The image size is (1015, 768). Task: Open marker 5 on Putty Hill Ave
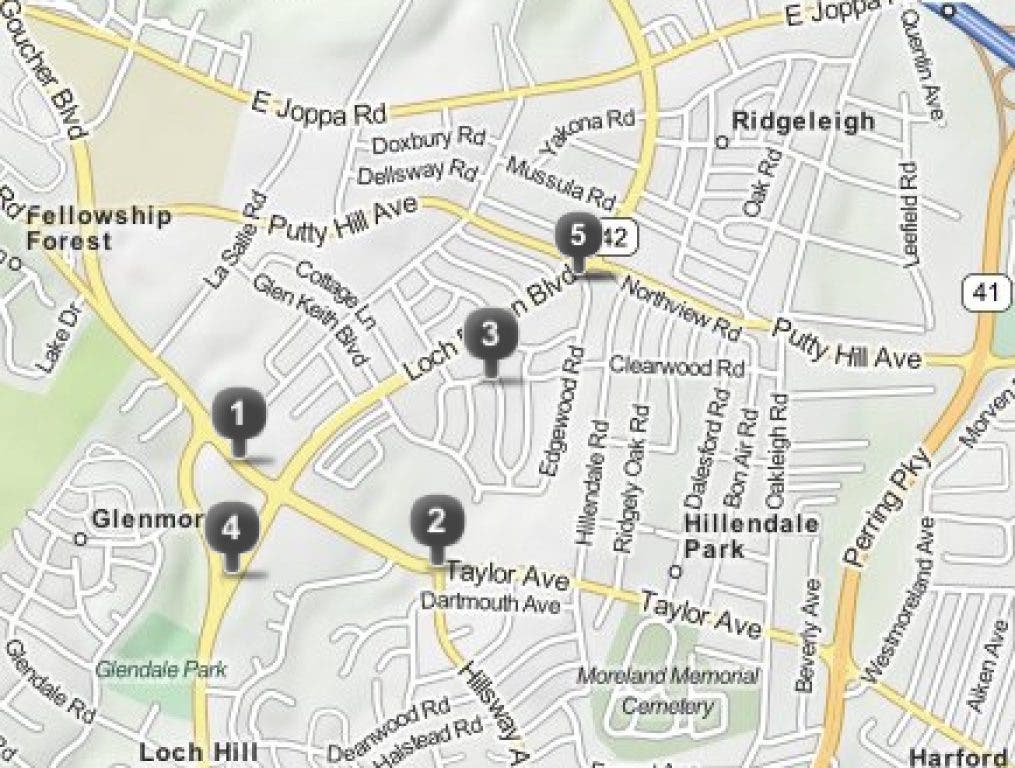coord(577,237)
